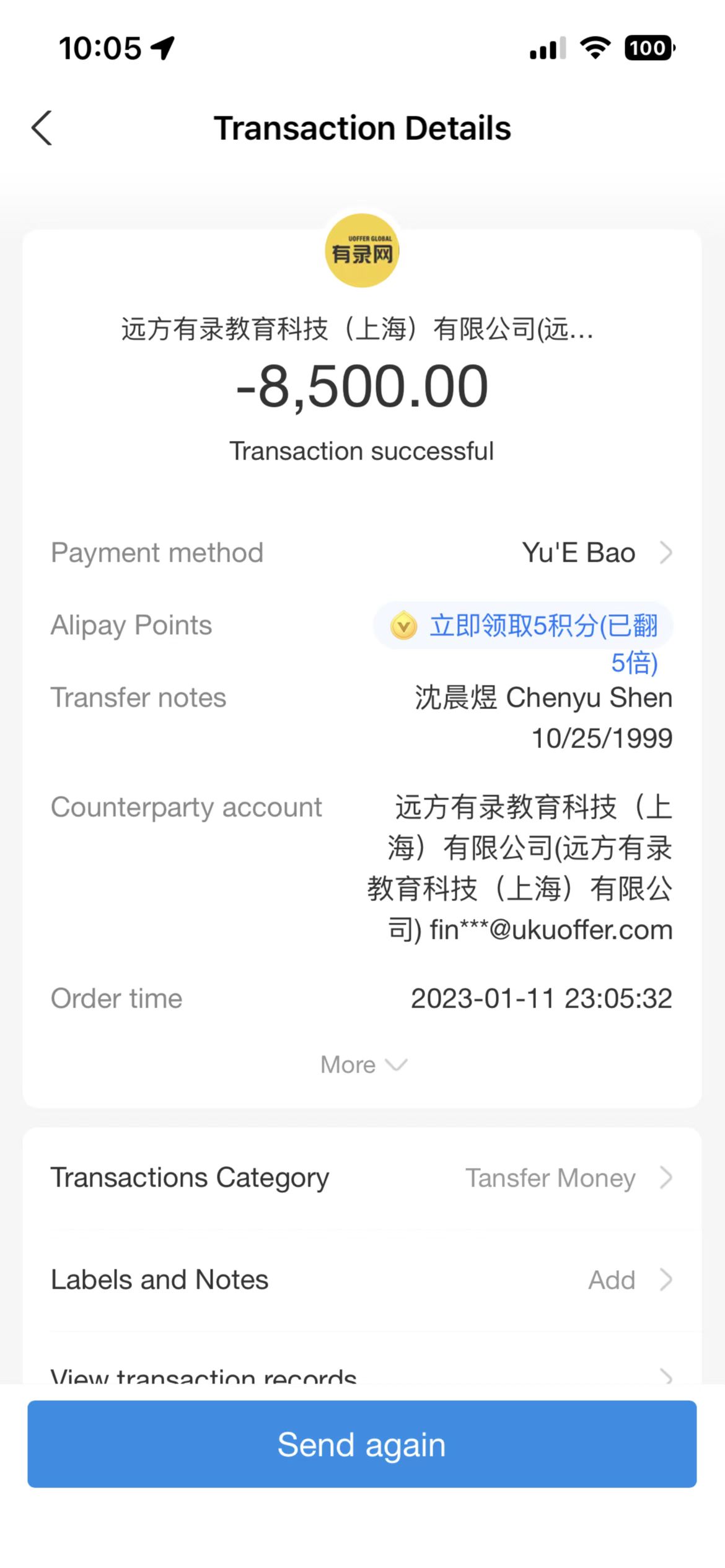Expand More transaction details
The image size is (725, 1568).
(362, 1065)
